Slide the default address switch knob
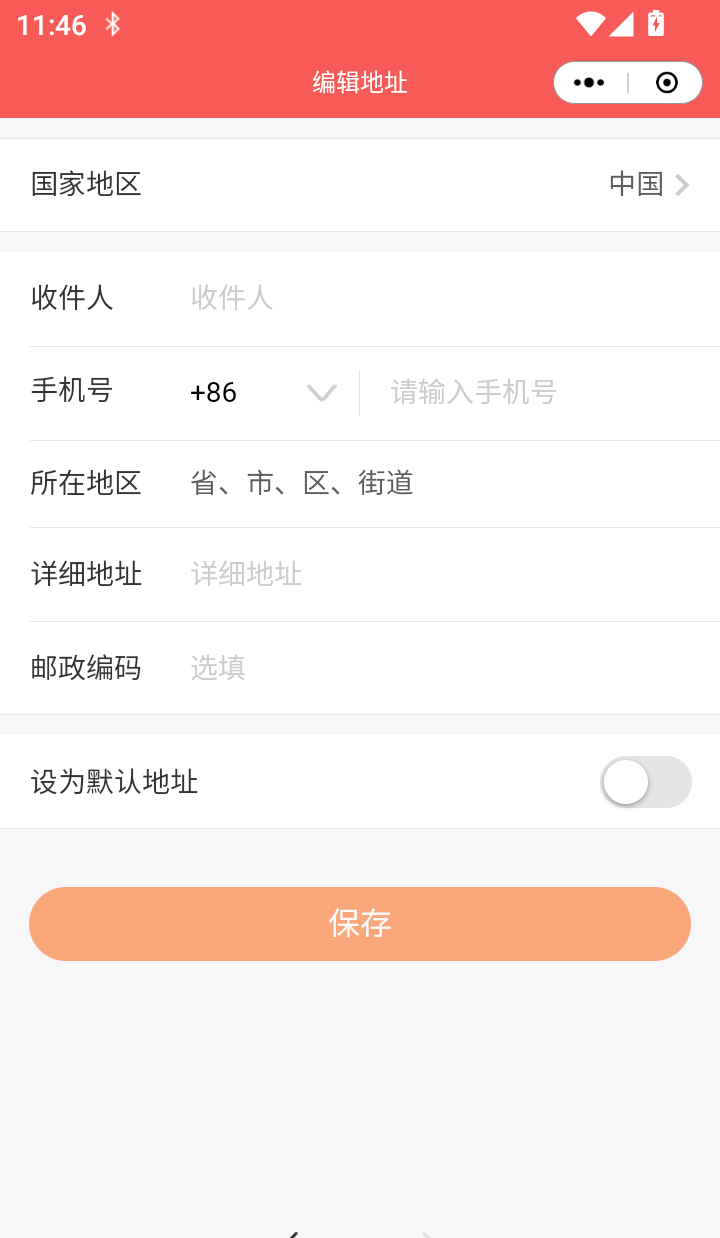 click(627, 782)
